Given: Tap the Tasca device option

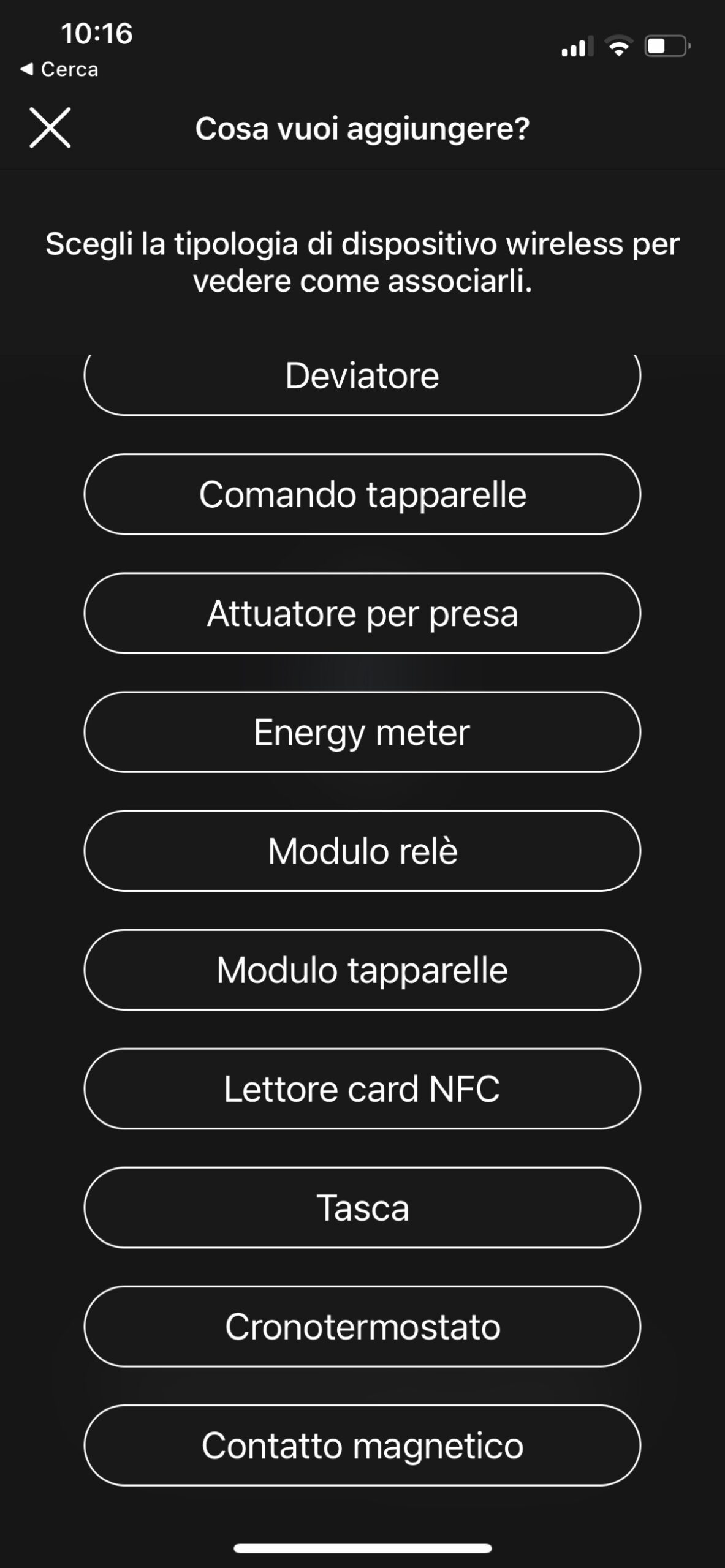Looking at the screenshot, I should click(x=362, y=1207).
